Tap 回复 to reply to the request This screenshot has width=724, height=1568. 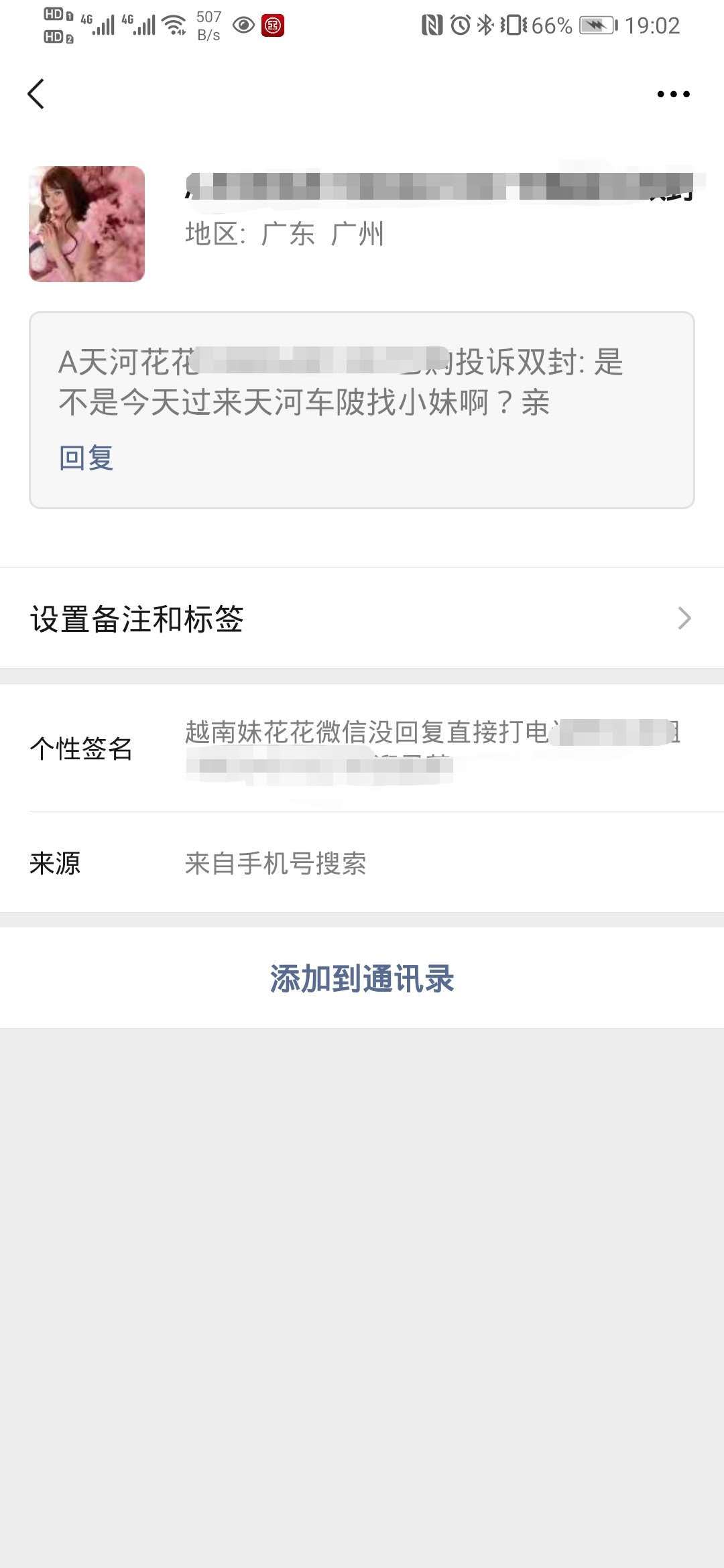86,458
